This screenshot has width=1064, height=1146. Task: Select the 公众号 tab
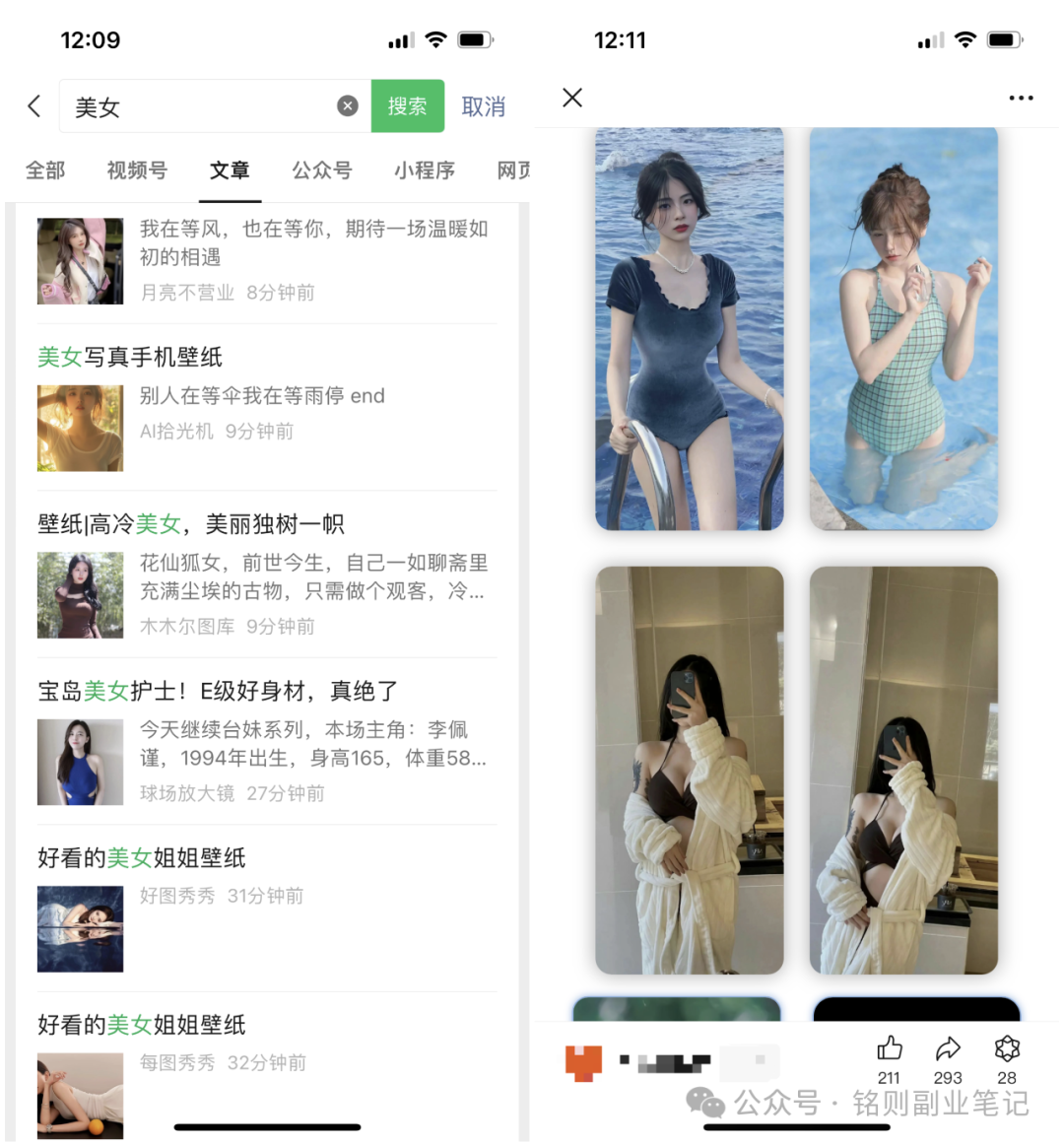(322, 170)
